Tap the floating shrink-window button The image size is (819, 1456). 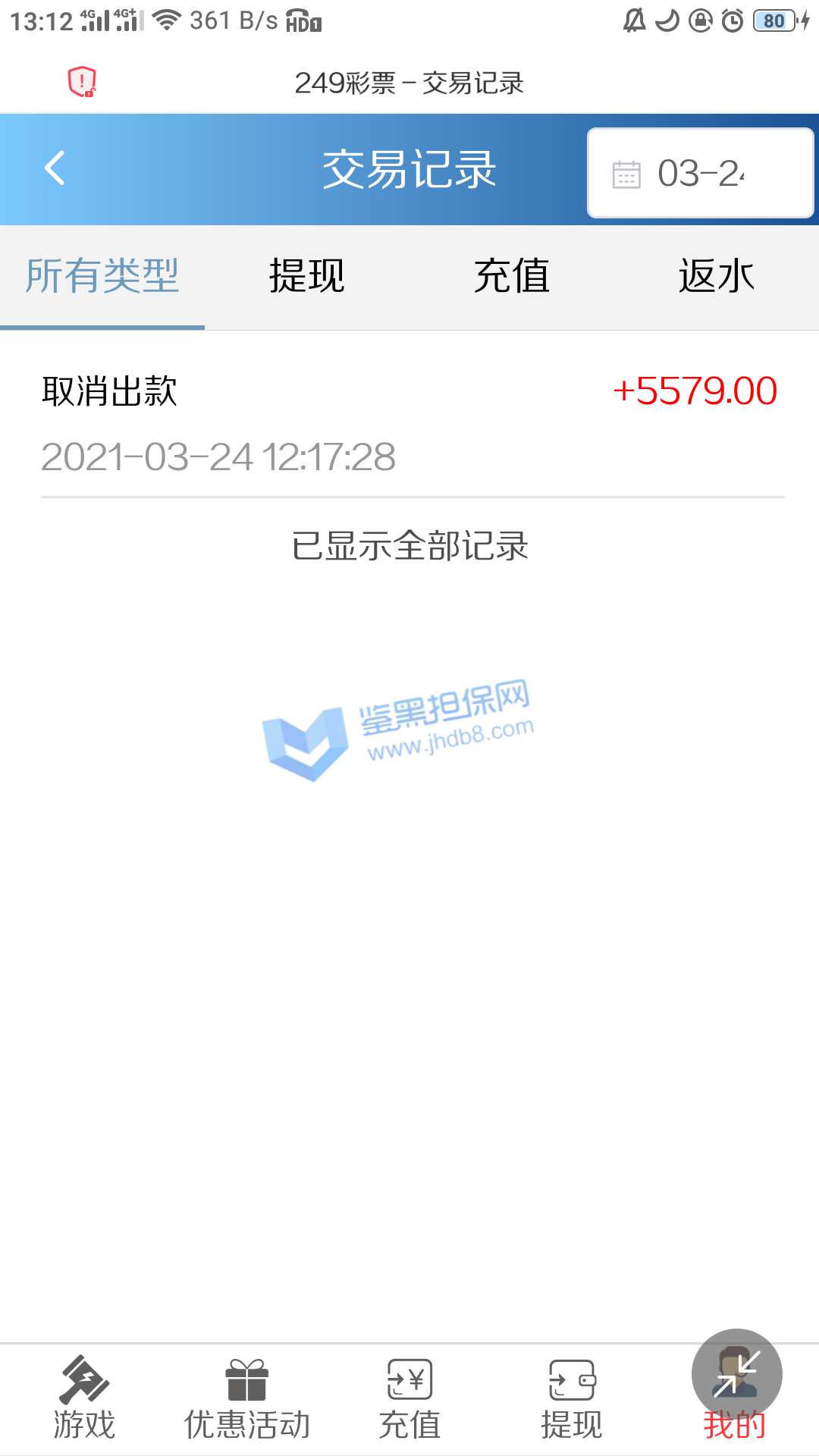736,1373
